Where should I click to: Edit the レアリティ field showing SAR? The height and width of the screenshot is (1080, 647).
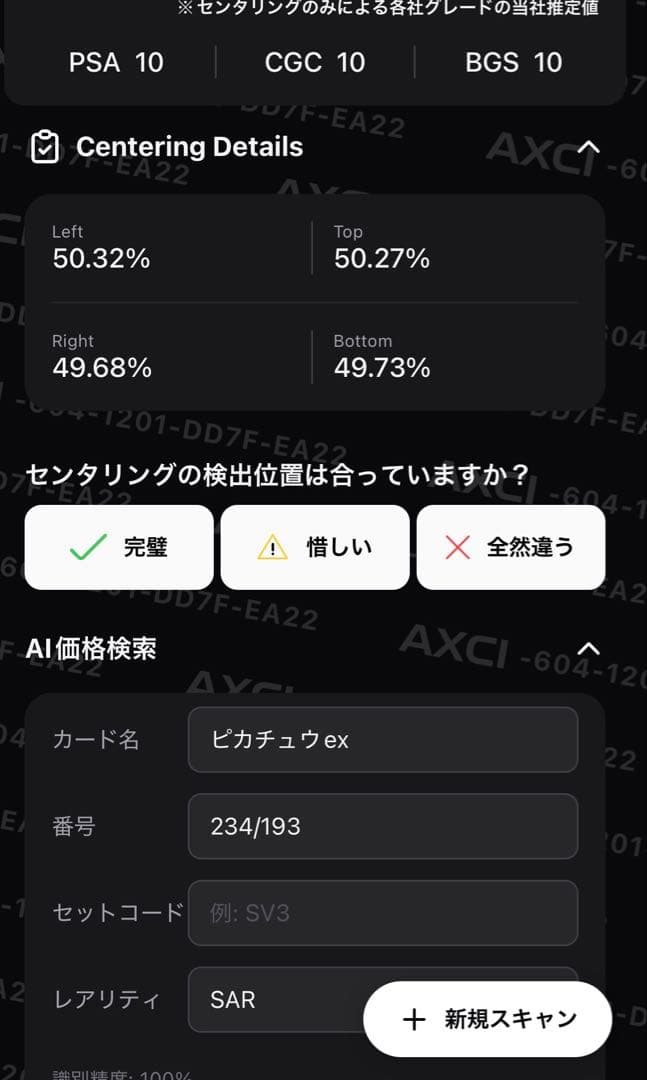(x=276, y=999)
